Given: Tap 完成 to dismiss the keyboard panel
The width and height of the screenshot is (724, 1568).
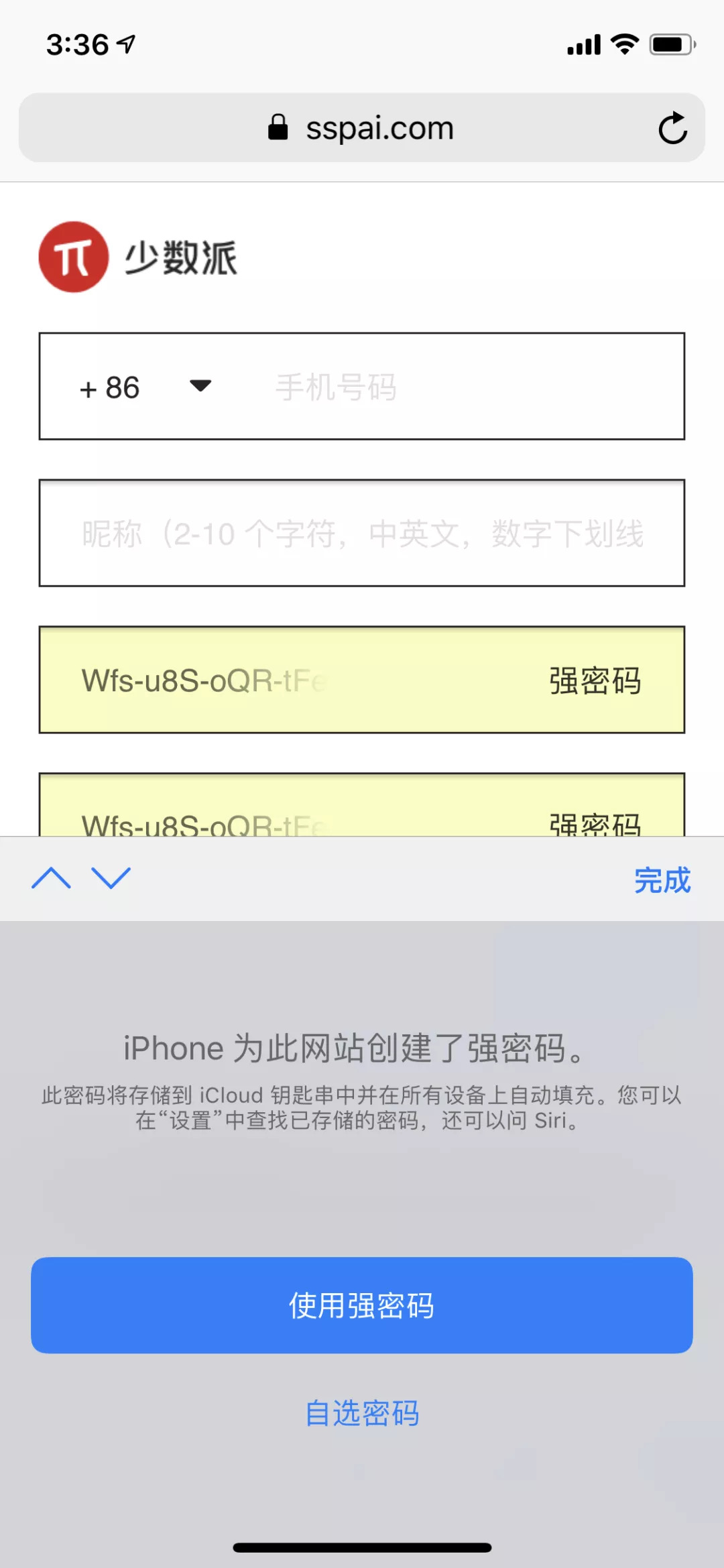Looking at the screenshot, I should pos(662,880).
